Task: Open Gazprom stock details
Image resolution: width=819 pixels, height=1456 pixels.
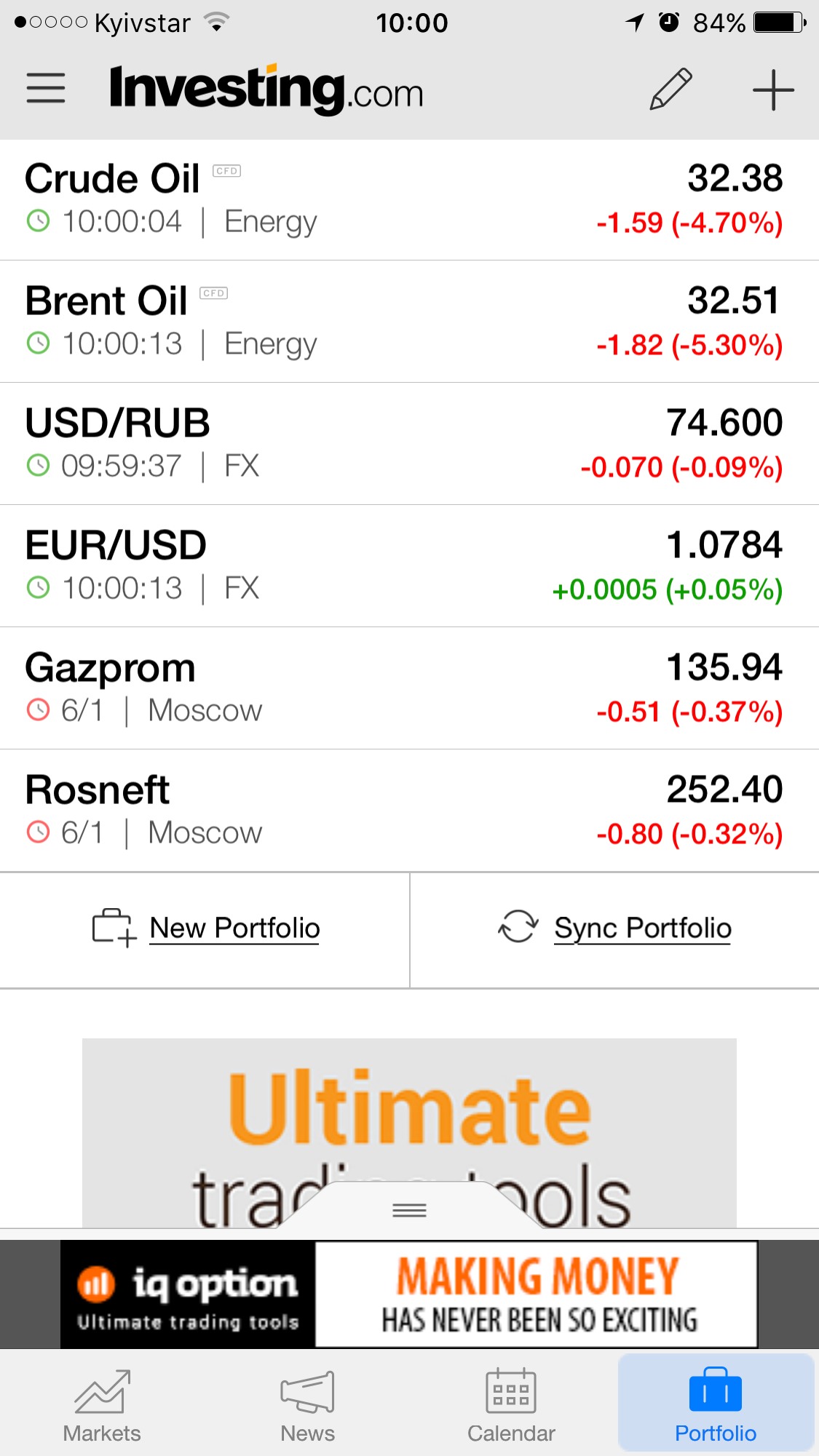Action: (408, 688)
